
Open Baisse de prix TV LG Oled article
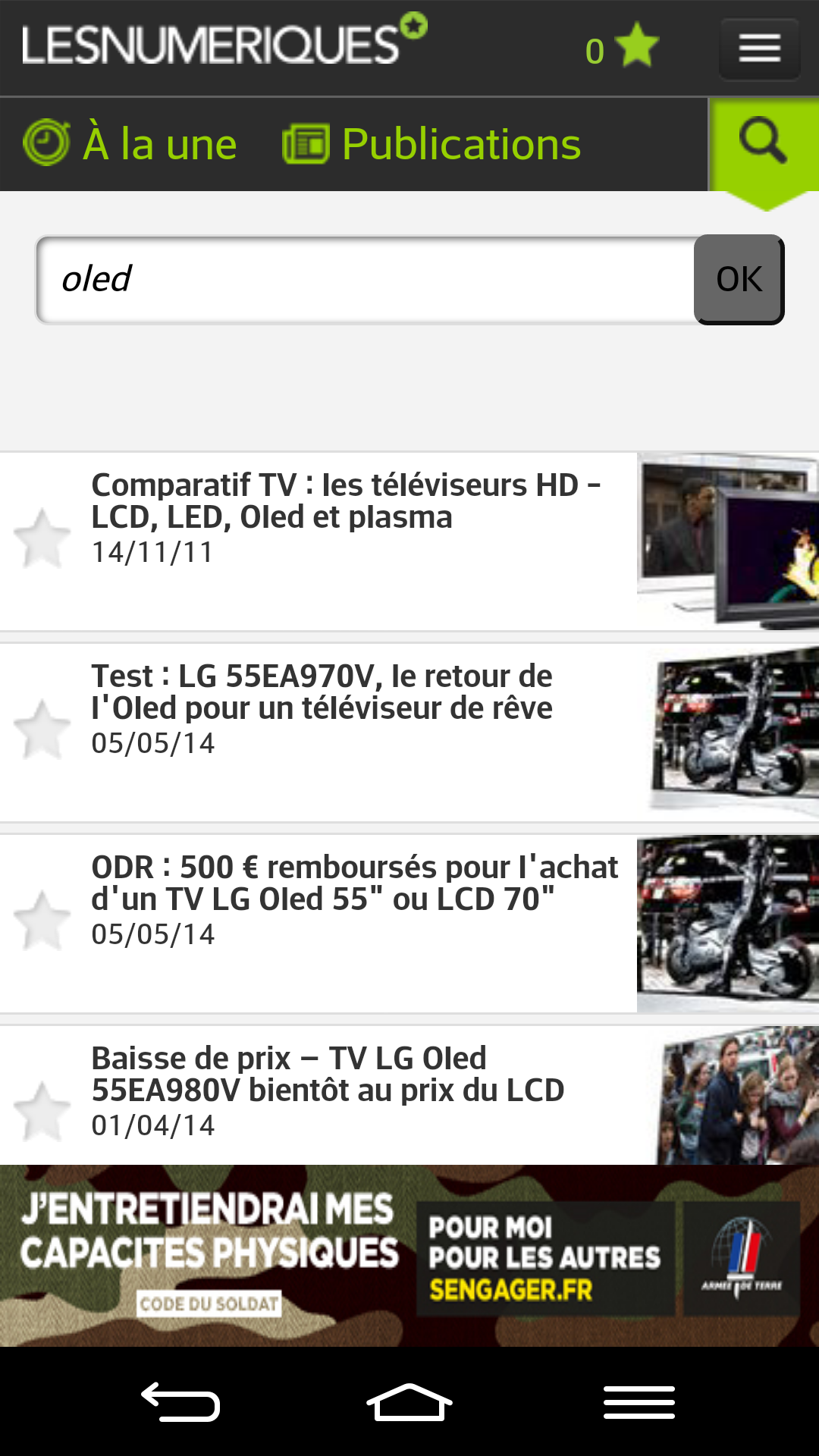[328, 1075]
